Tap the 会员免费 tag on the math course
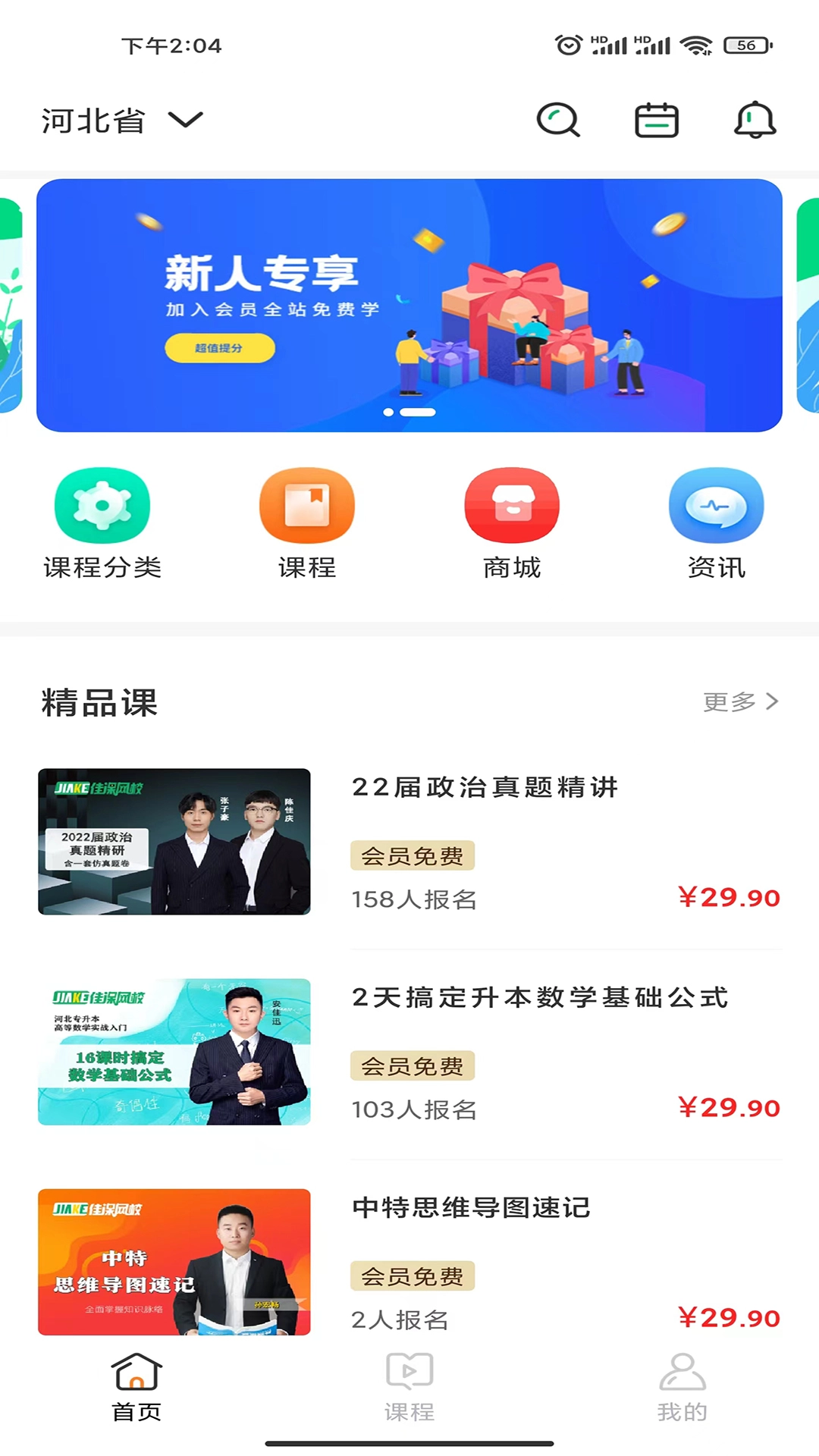 pyautogui.click(x=412, y=1065)
